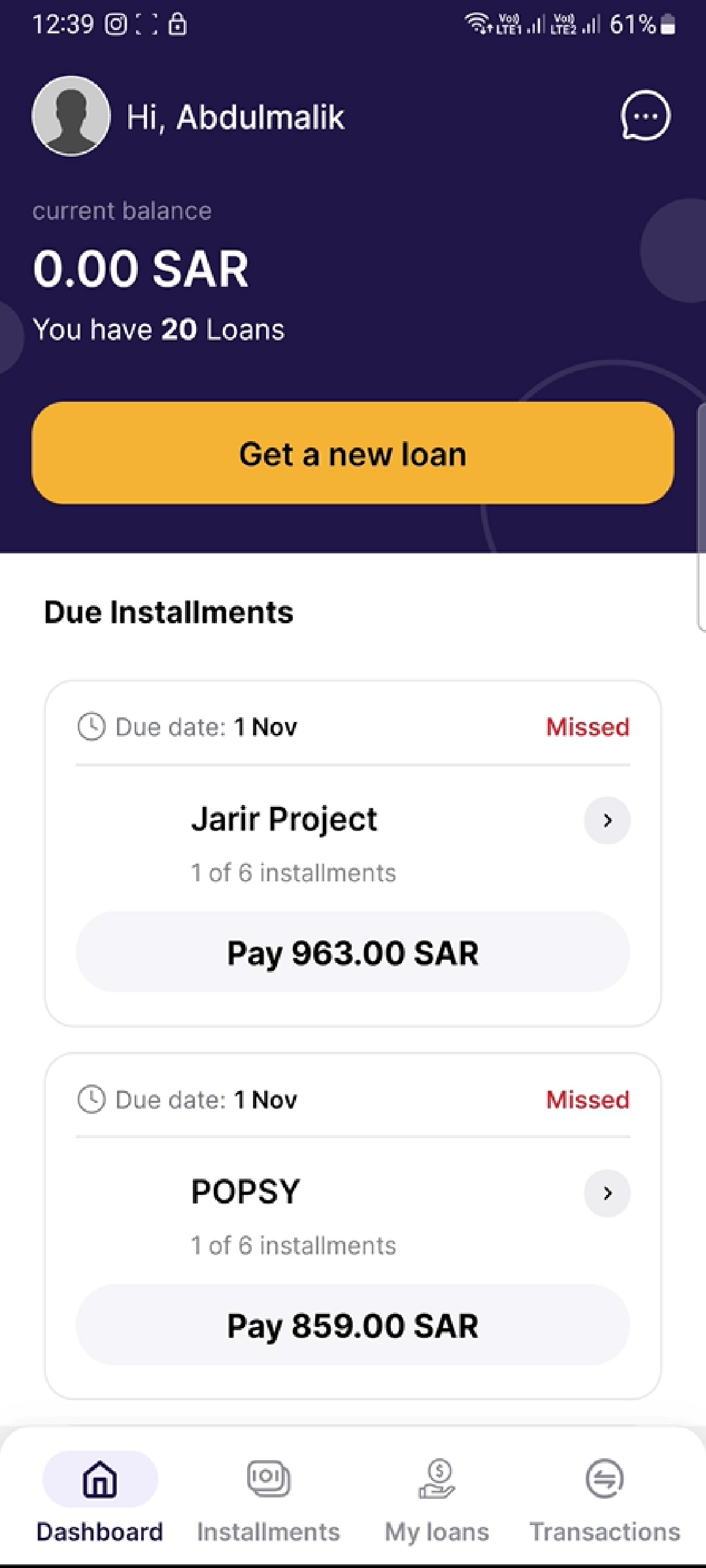
Task: Open POPSY installment details arrow
Action: (607, 1193)
